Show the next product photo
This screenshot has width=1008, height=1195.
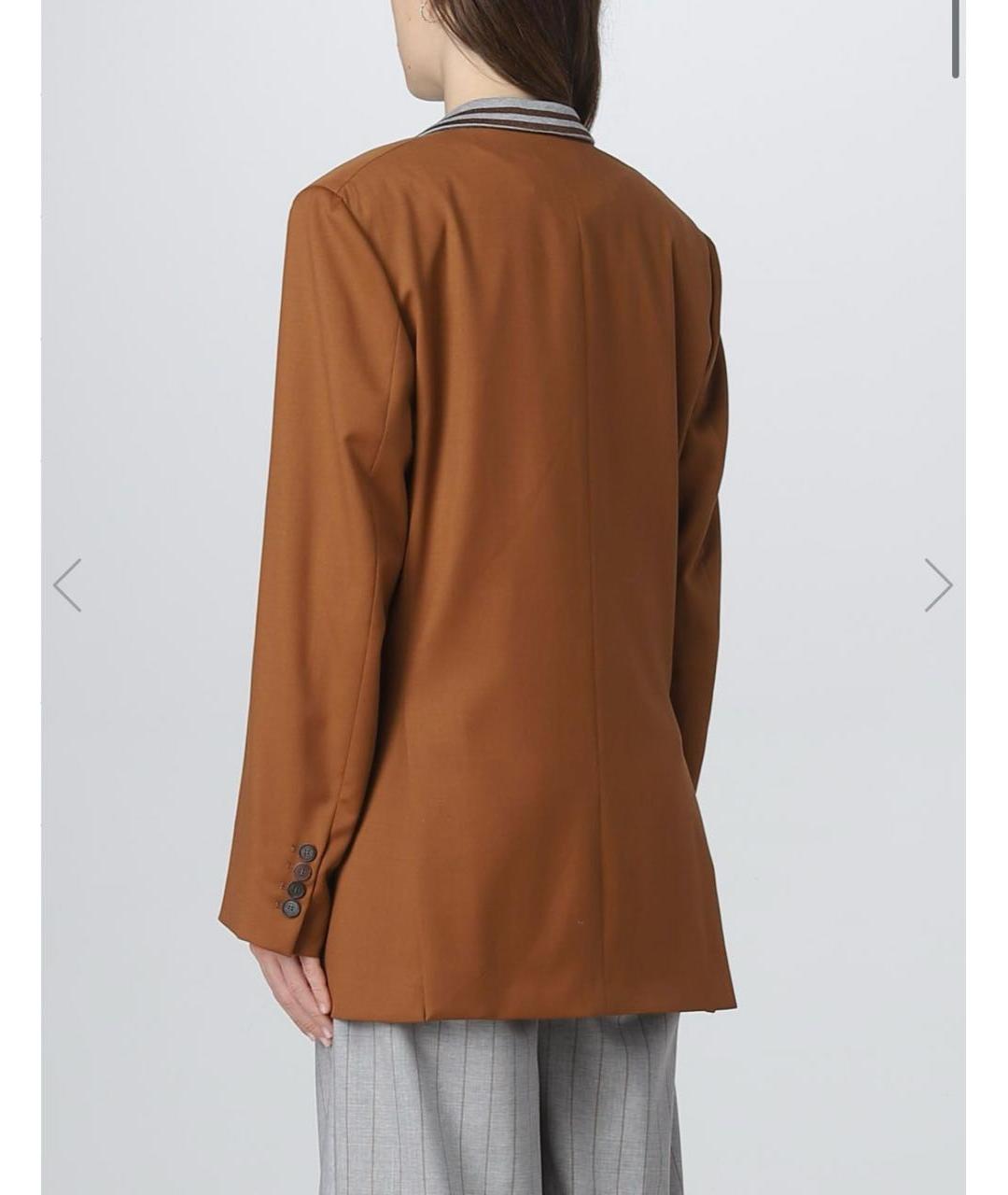938,585
